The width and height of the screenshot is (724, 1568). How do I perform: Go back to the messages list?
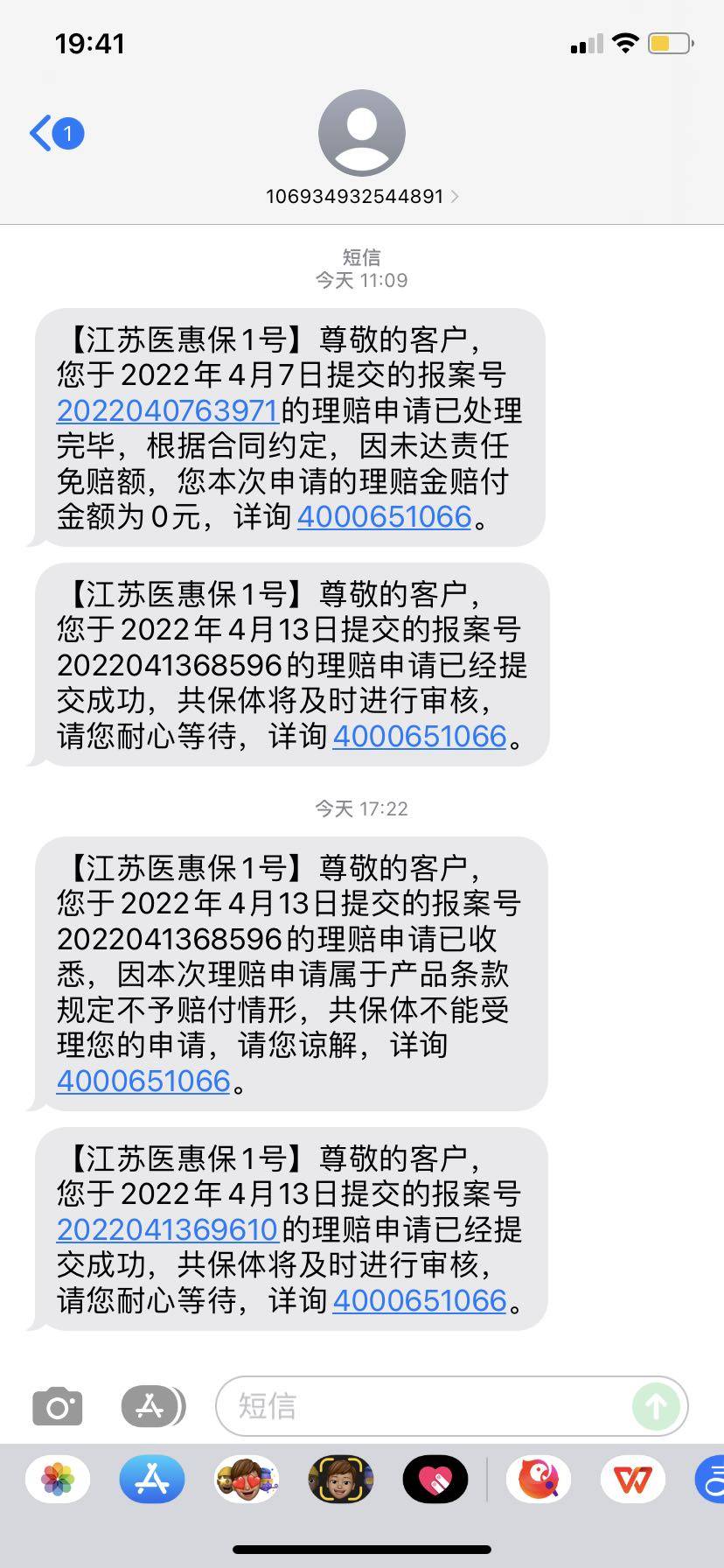pos(55,134)
